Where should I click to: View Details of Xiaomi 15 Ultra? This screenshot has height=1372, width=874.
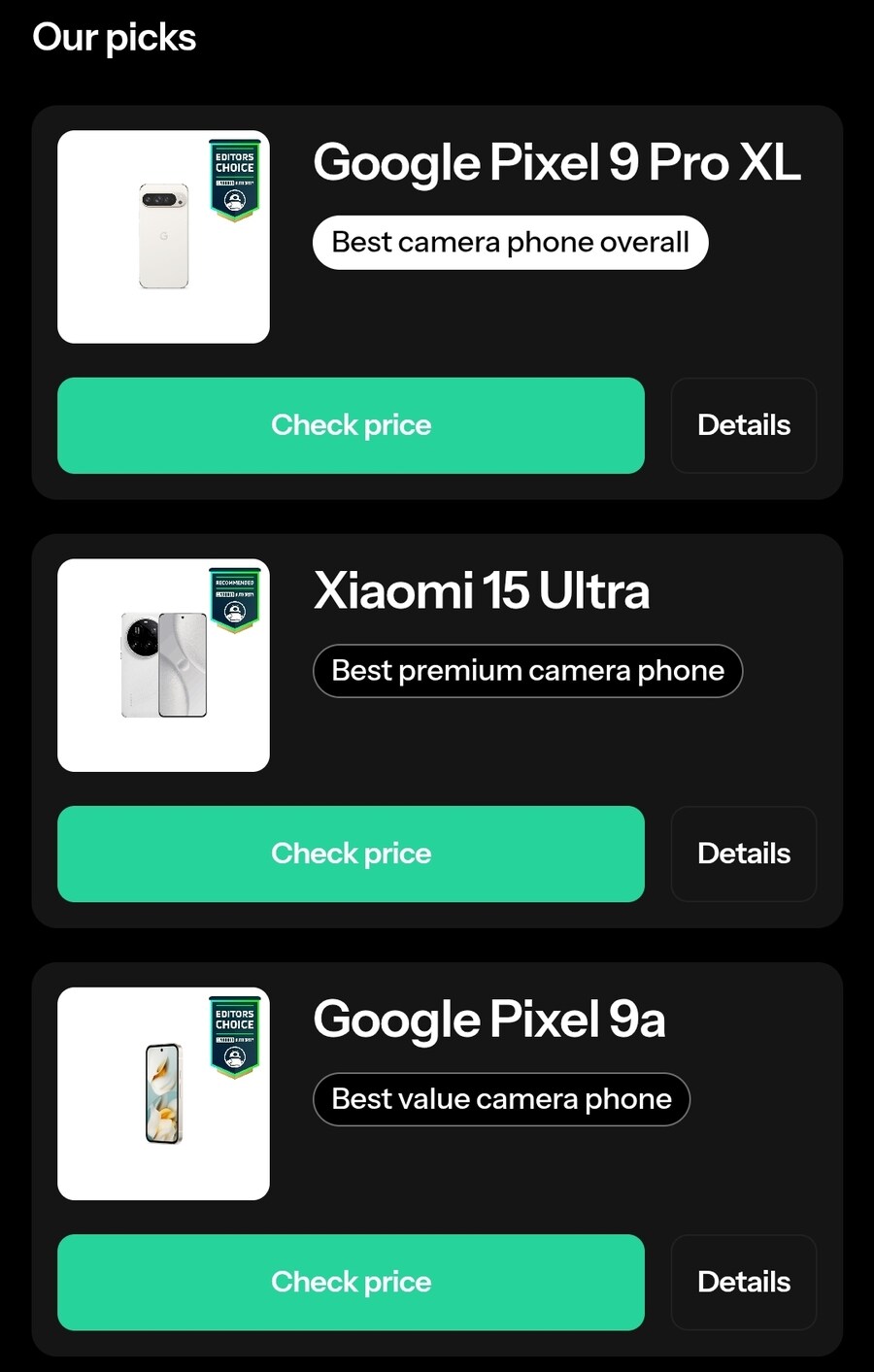point(743,853)
